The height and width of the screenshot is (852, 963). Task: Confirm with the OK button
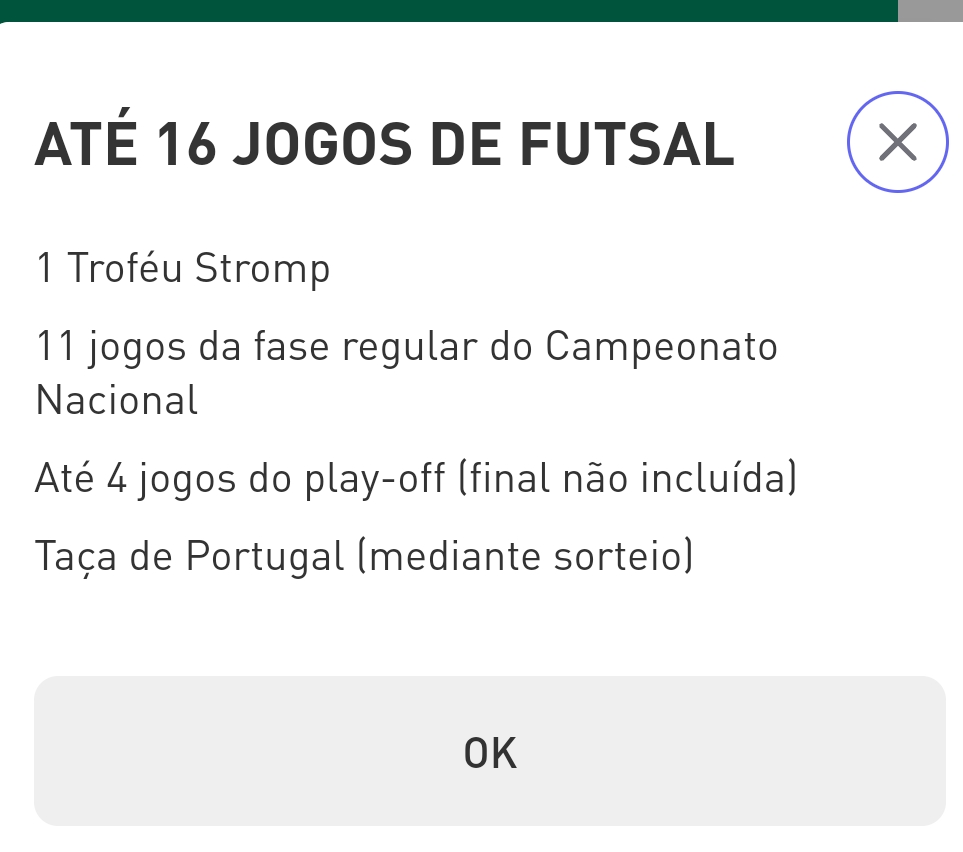click(490, 751)
